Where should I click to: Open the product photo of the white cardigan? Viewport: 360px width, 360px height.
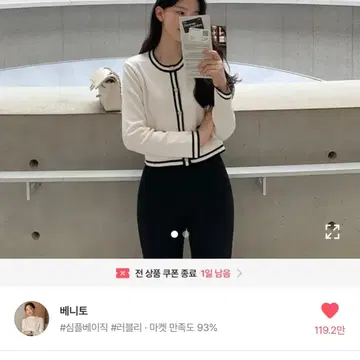(x=180, y=129)
